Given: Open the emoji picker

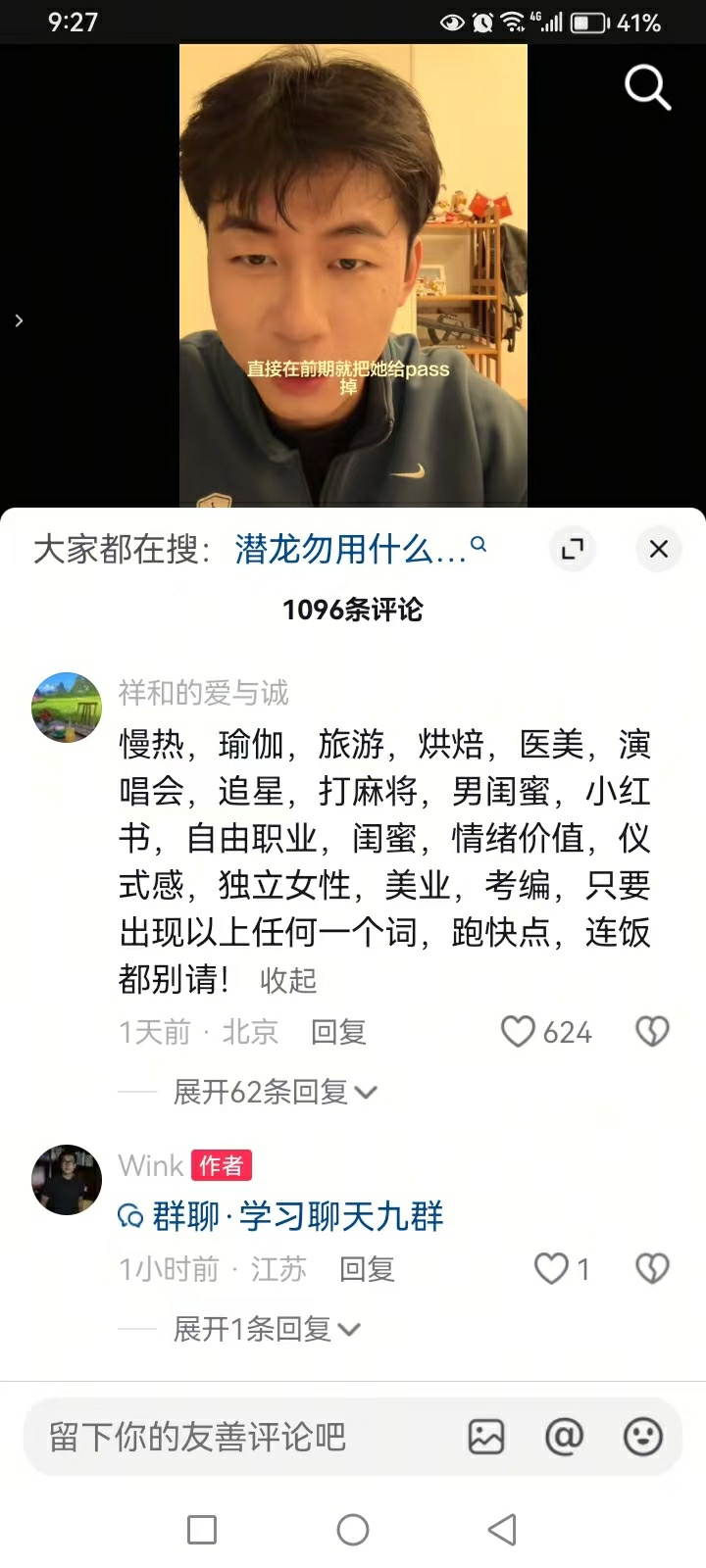Looking at the screenshot, I should point(643,1438).
